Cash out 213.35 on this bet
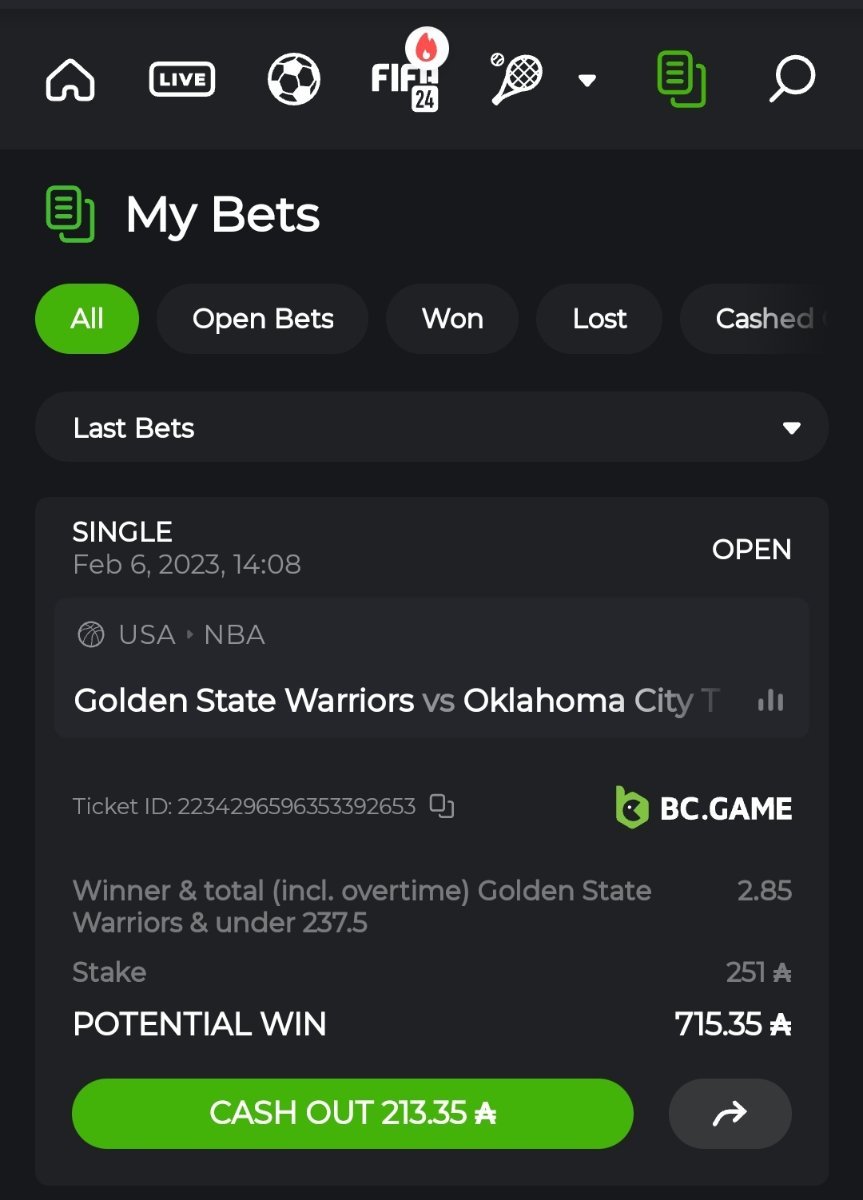863x1200 pixels. (352, 1113)
